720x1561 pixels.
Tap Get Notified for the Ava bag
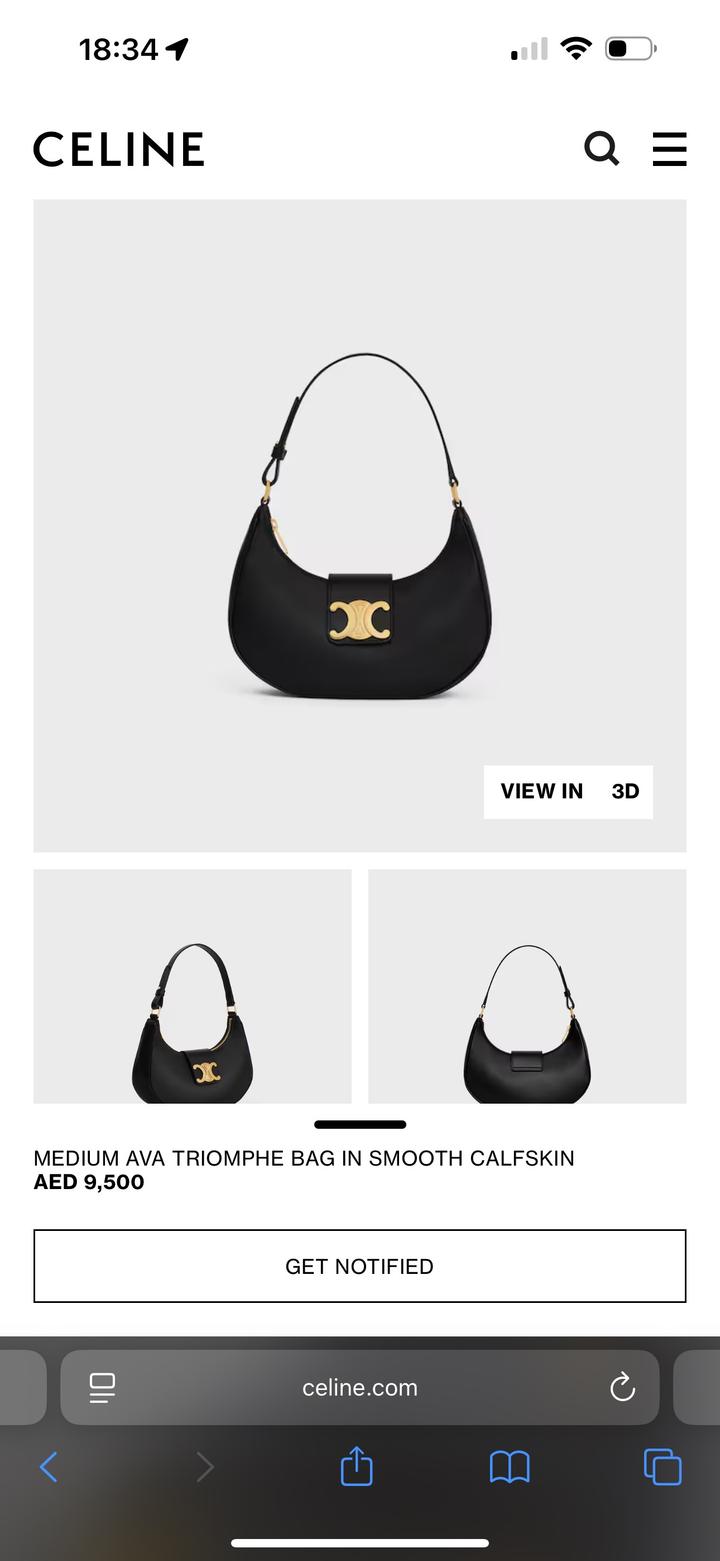pyautogui.click(x=360, y=1266)
